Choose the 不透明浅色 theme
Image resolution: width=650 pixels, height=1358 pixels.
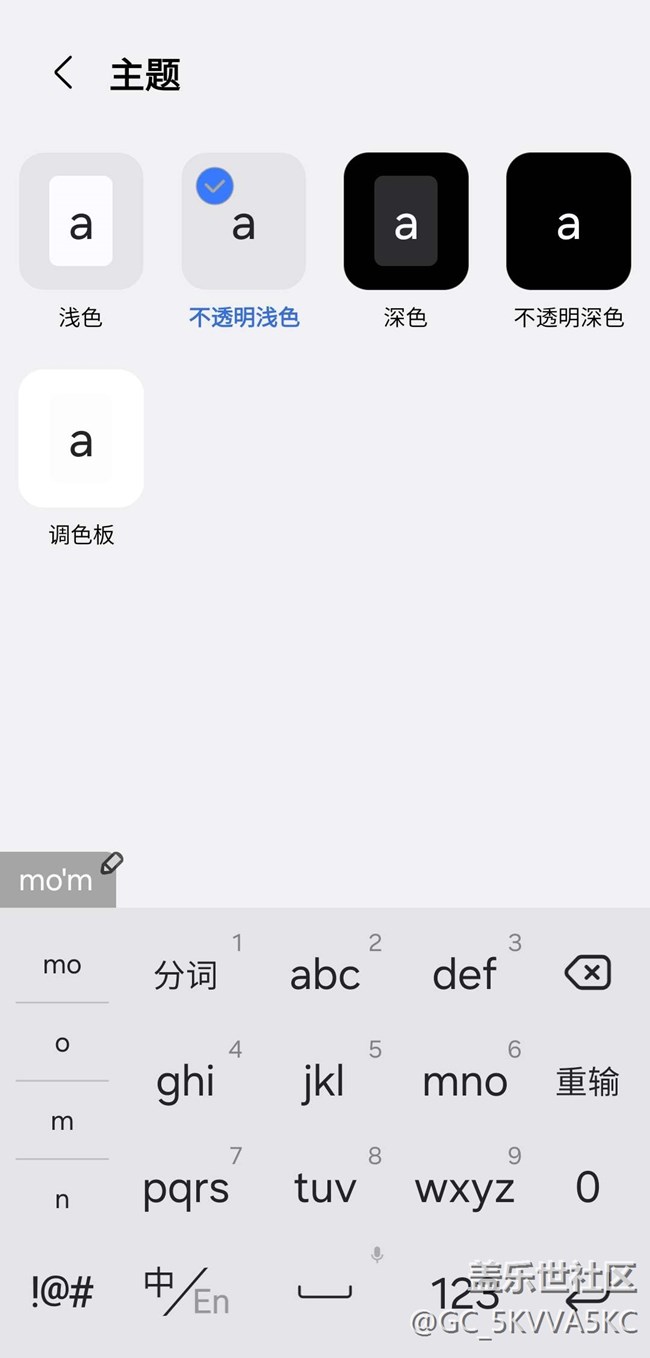click(x=243, y=222)
